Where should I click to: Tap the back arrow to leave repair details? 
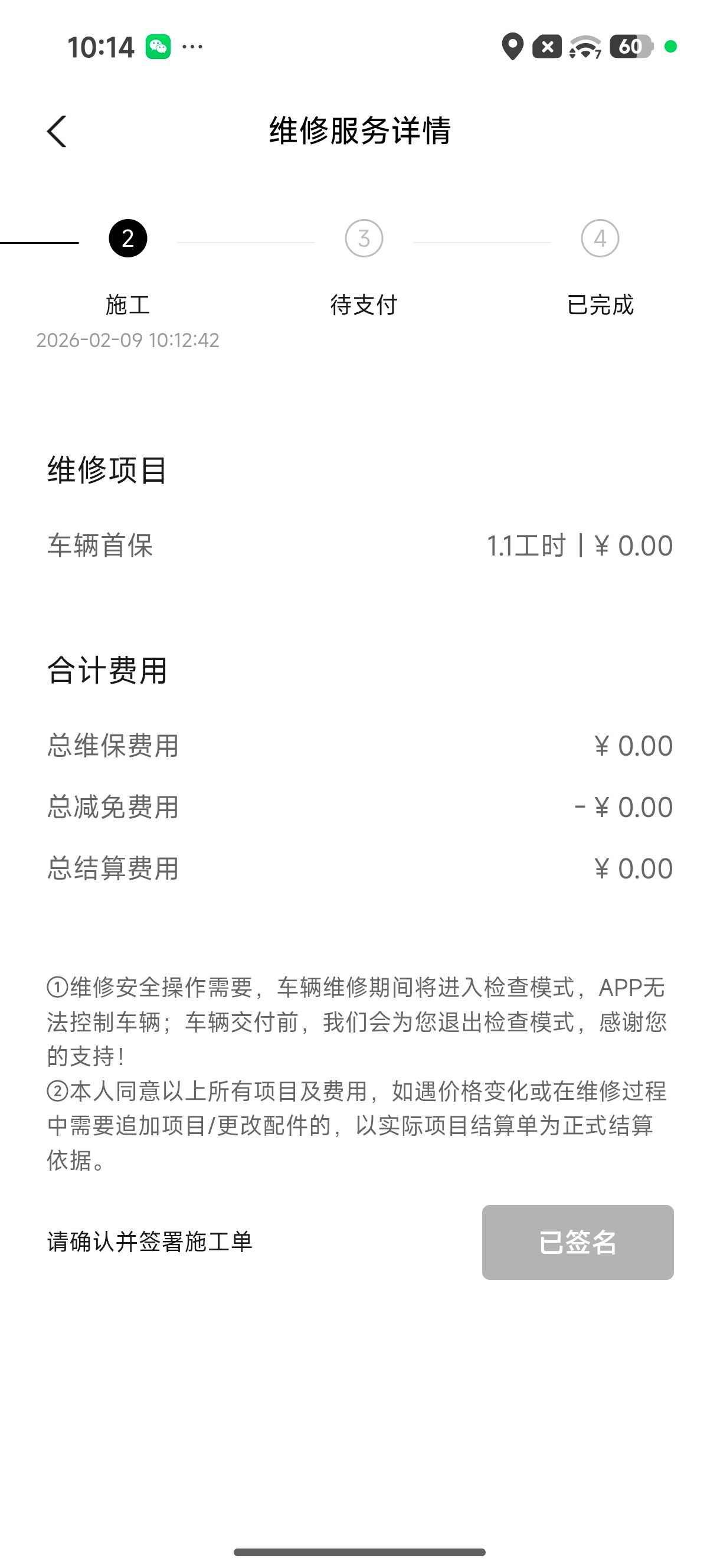pyautogui.click(x=57, y=131)
